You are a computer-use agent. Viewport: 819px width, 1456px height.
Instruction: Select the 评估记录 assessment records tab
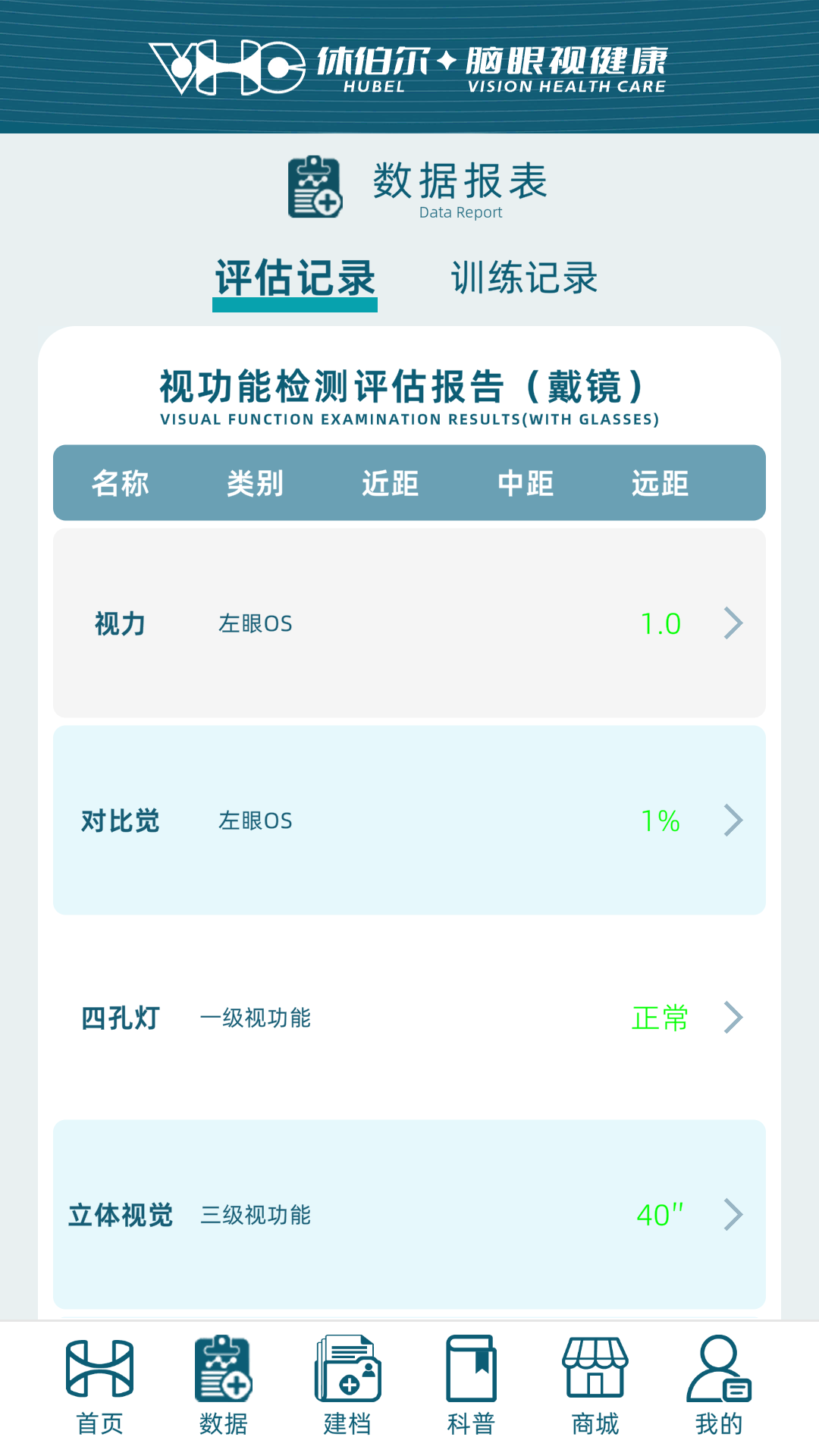[x=295, y=278]
